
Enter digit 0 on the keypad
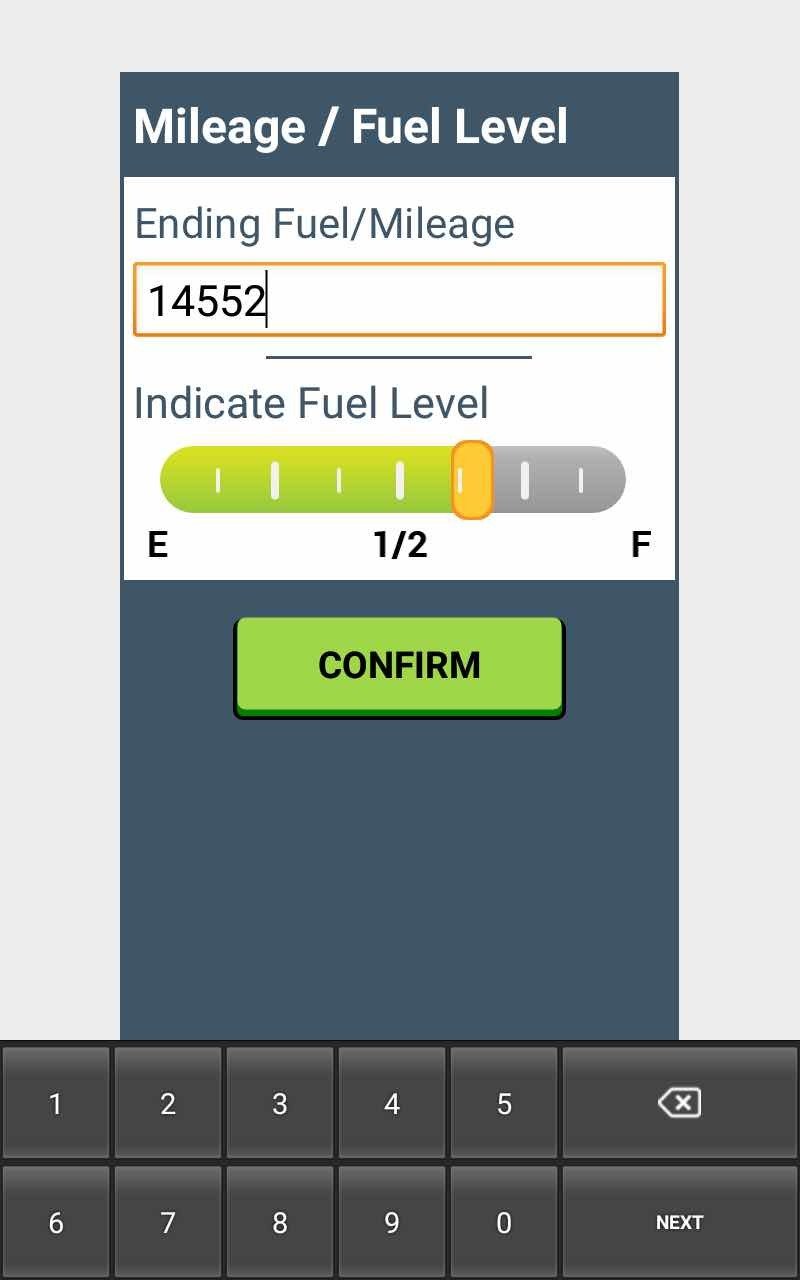504,1222
